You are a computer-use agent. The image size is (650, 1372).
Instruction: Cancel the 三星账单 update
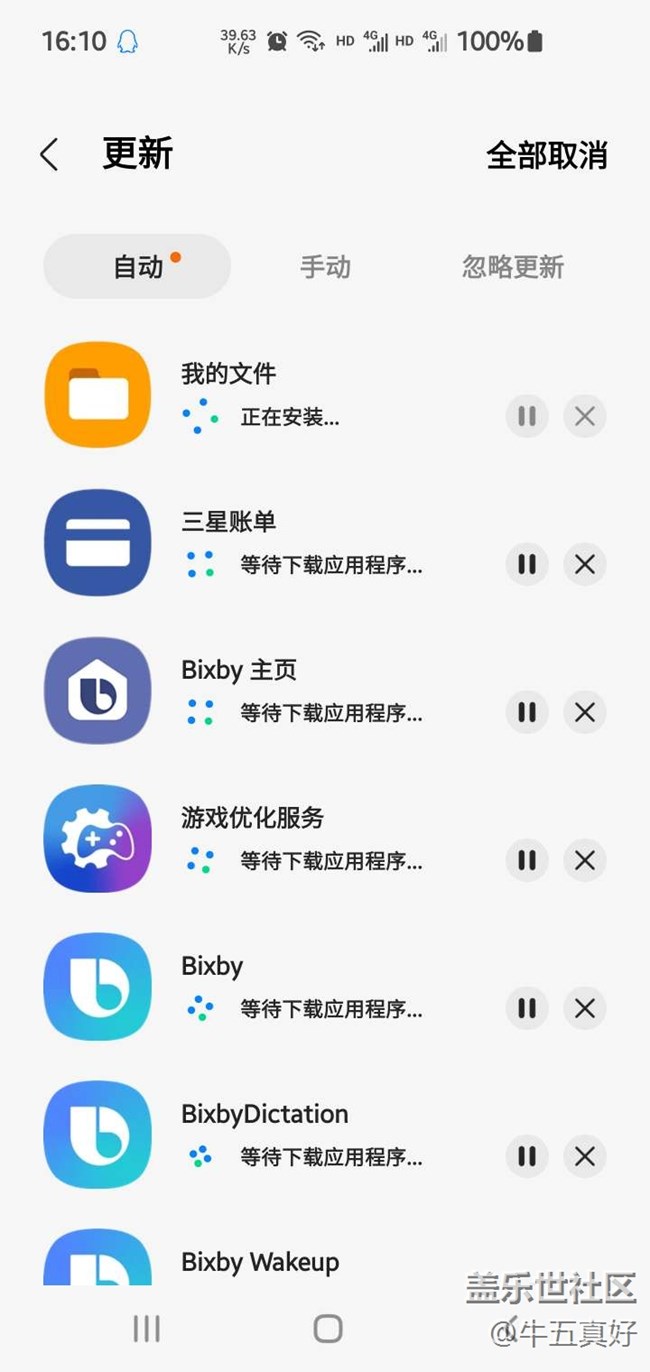585,564
